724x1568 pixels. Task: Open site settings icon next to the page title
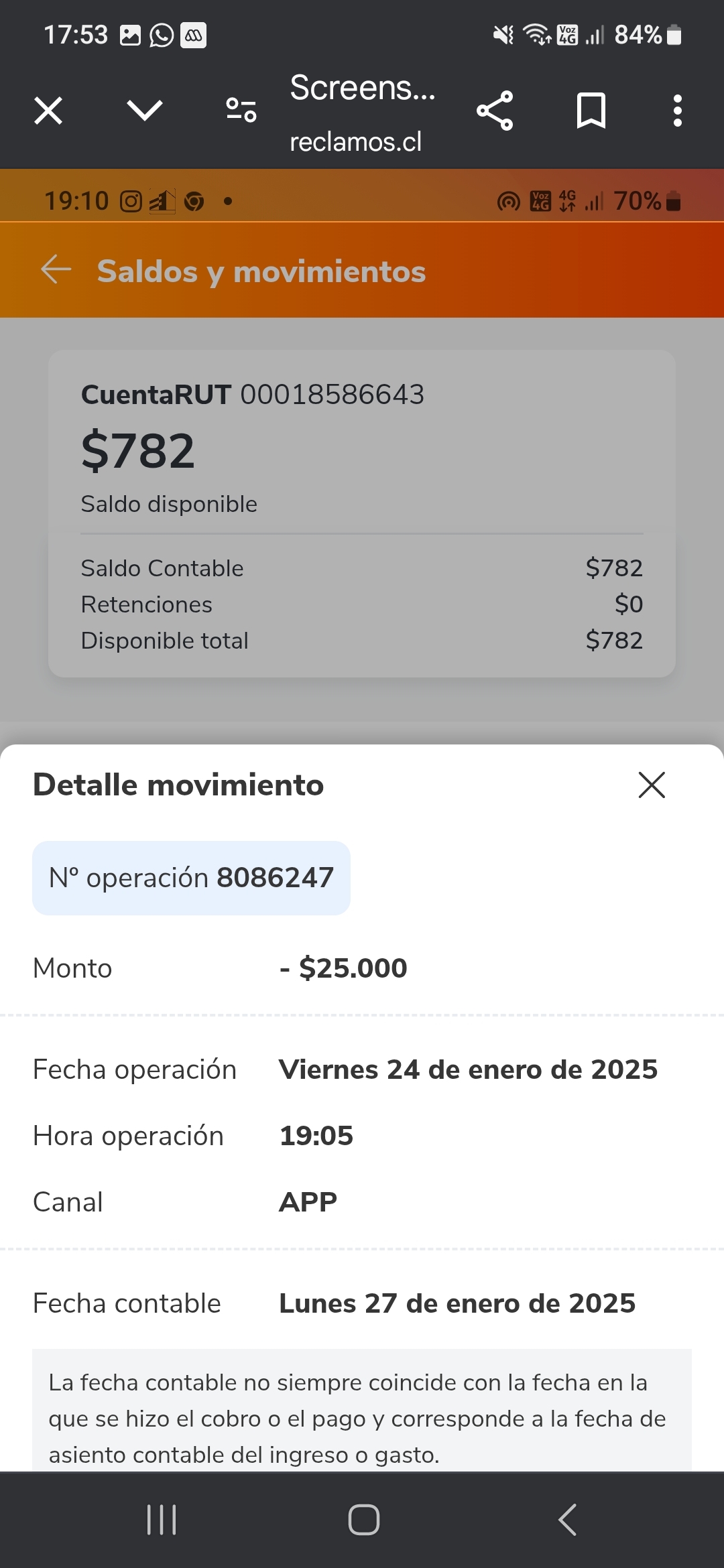[x=241, y=111]
